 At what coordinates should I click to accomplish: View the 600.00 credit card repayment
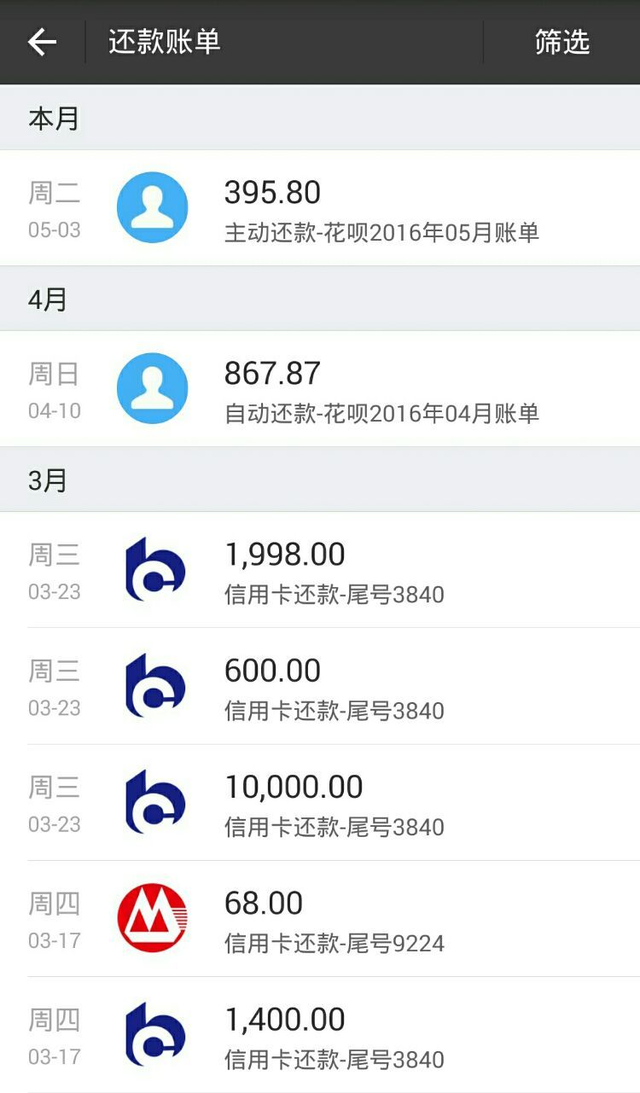[380, 686]
